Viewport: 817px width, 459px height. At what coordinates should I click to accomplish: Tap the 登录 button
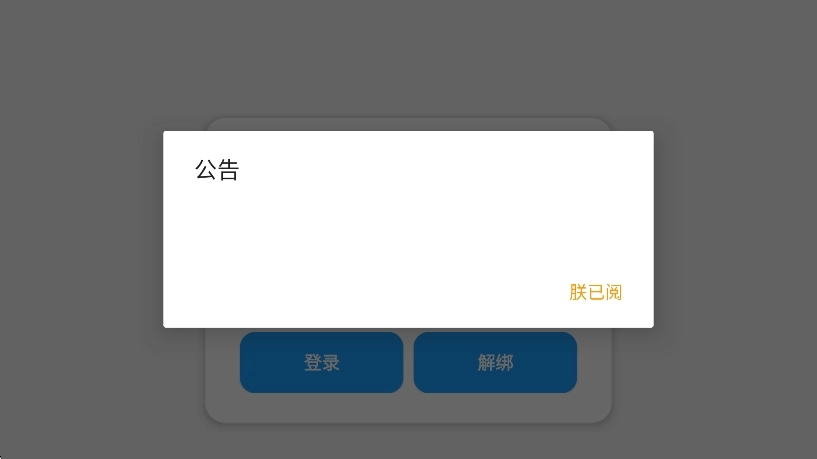point(321,363)
